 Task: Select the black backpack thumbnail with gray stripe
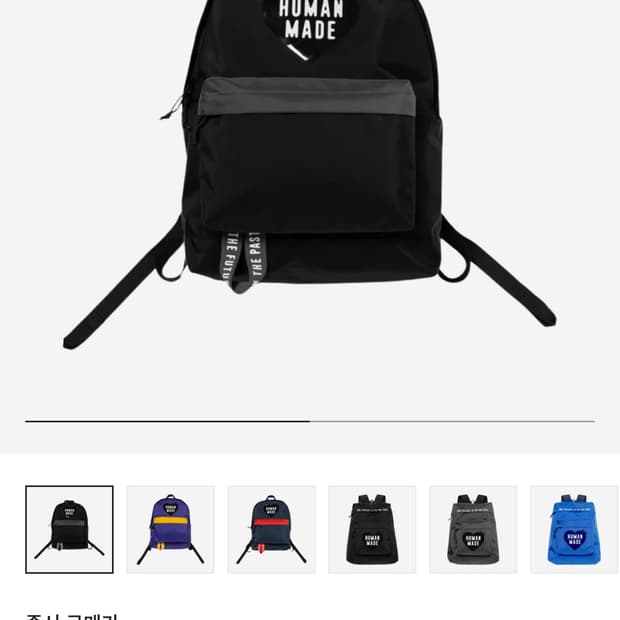[x=69, y=529]
